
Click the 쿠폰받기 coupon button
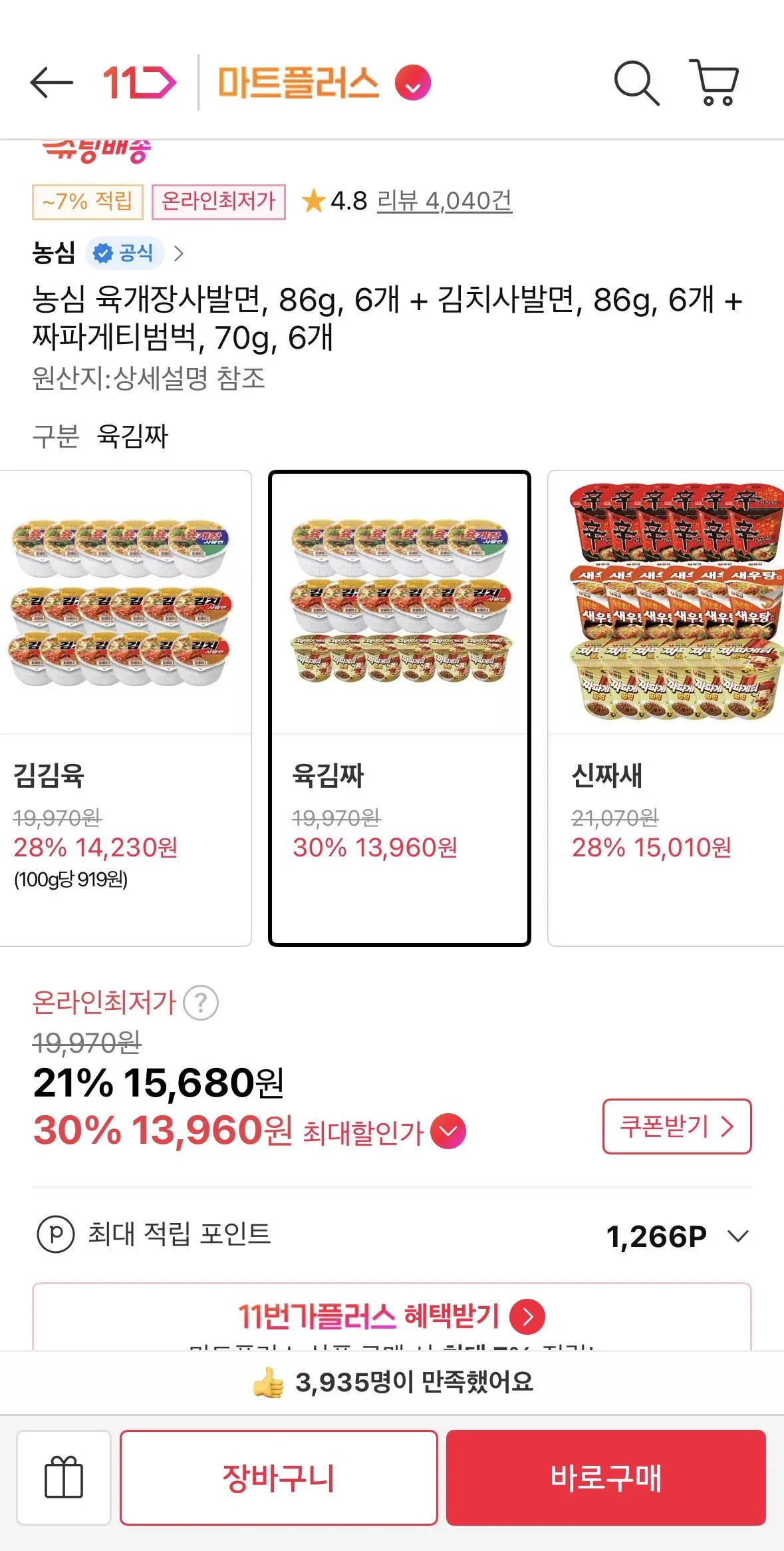click(x=676, y=1127)
